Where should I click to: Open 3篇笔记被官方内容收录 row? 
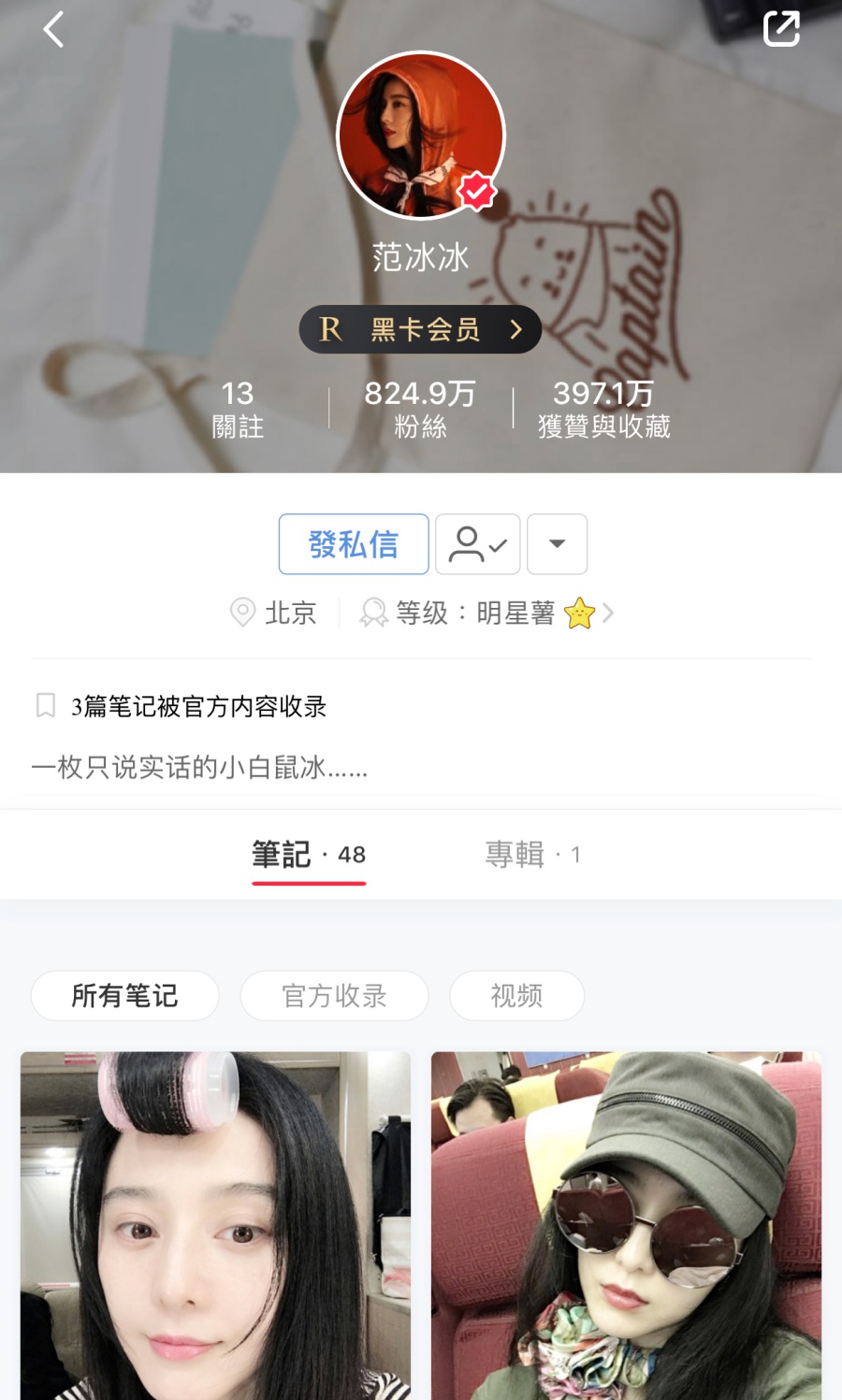198,706
